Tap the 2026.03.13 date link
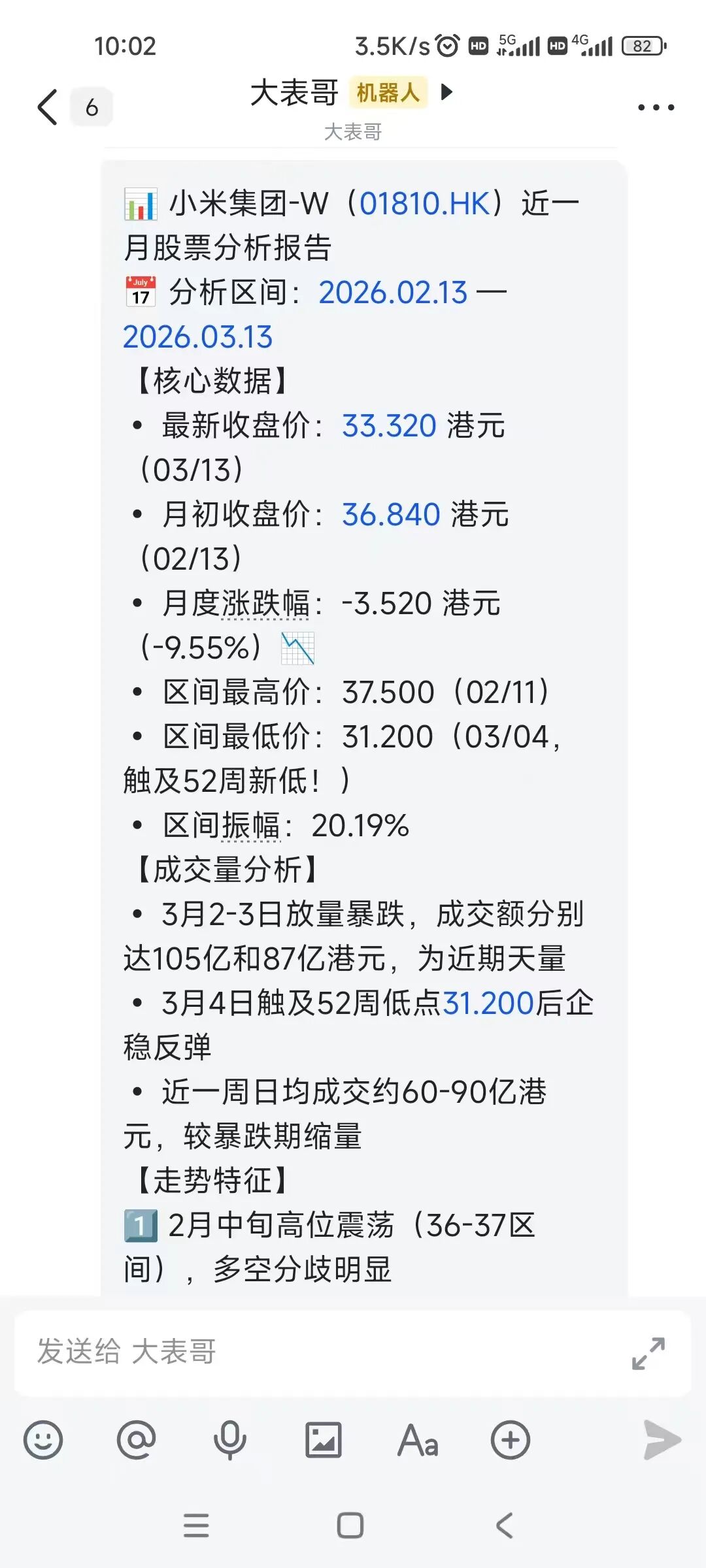This screenshot has width=706, height=1568. point(197,337)
